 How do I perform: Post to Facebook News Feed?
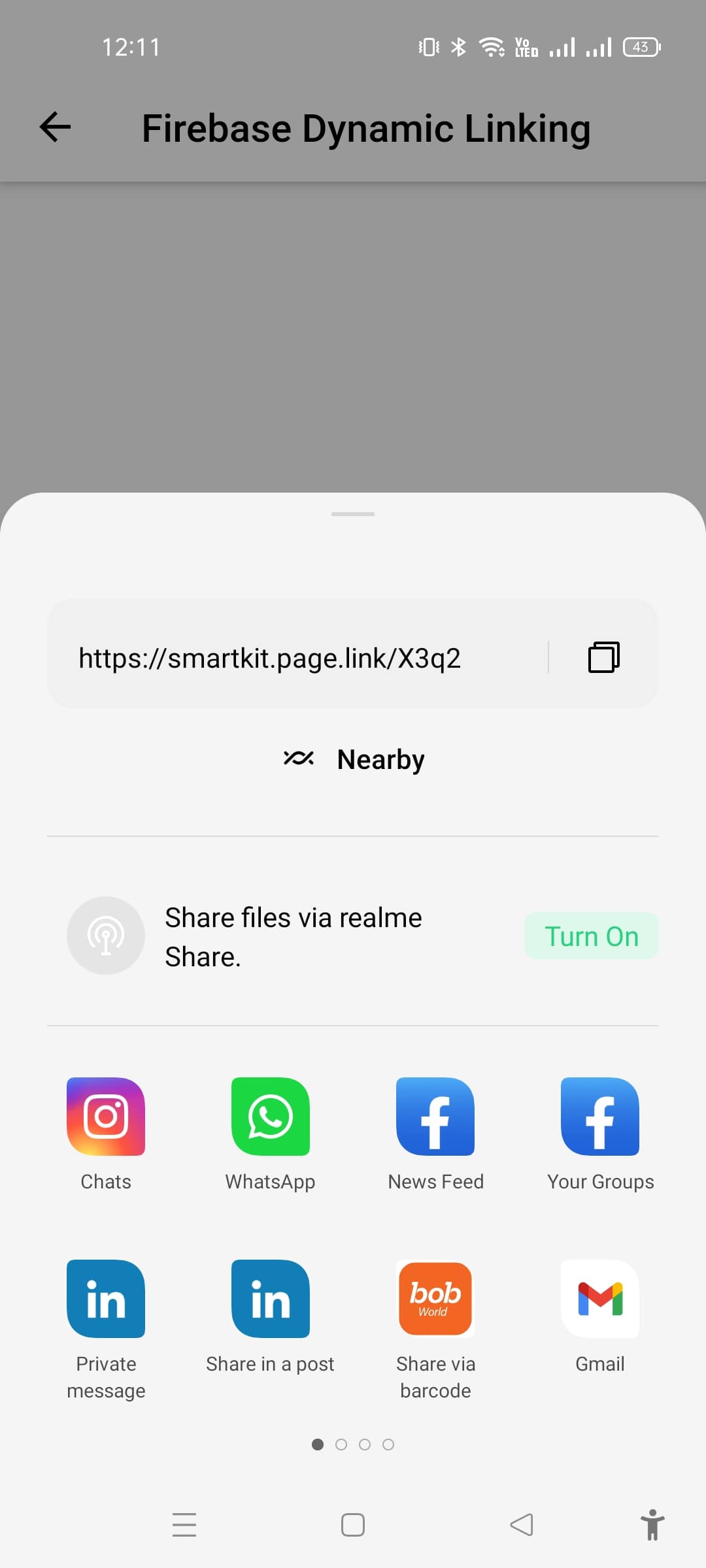(x=435, y=1117)
